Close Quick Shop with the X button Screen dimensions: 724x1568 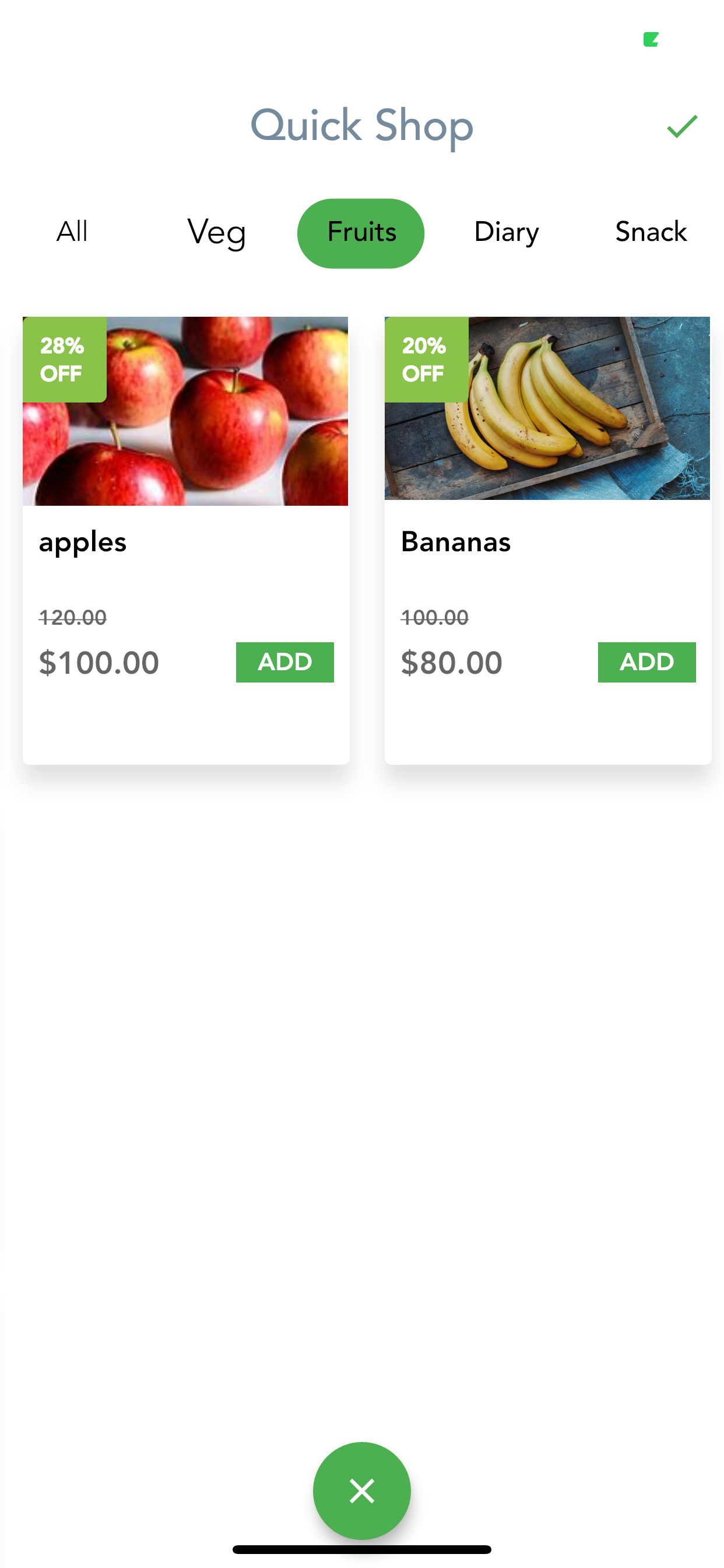tap(361, 1490)
